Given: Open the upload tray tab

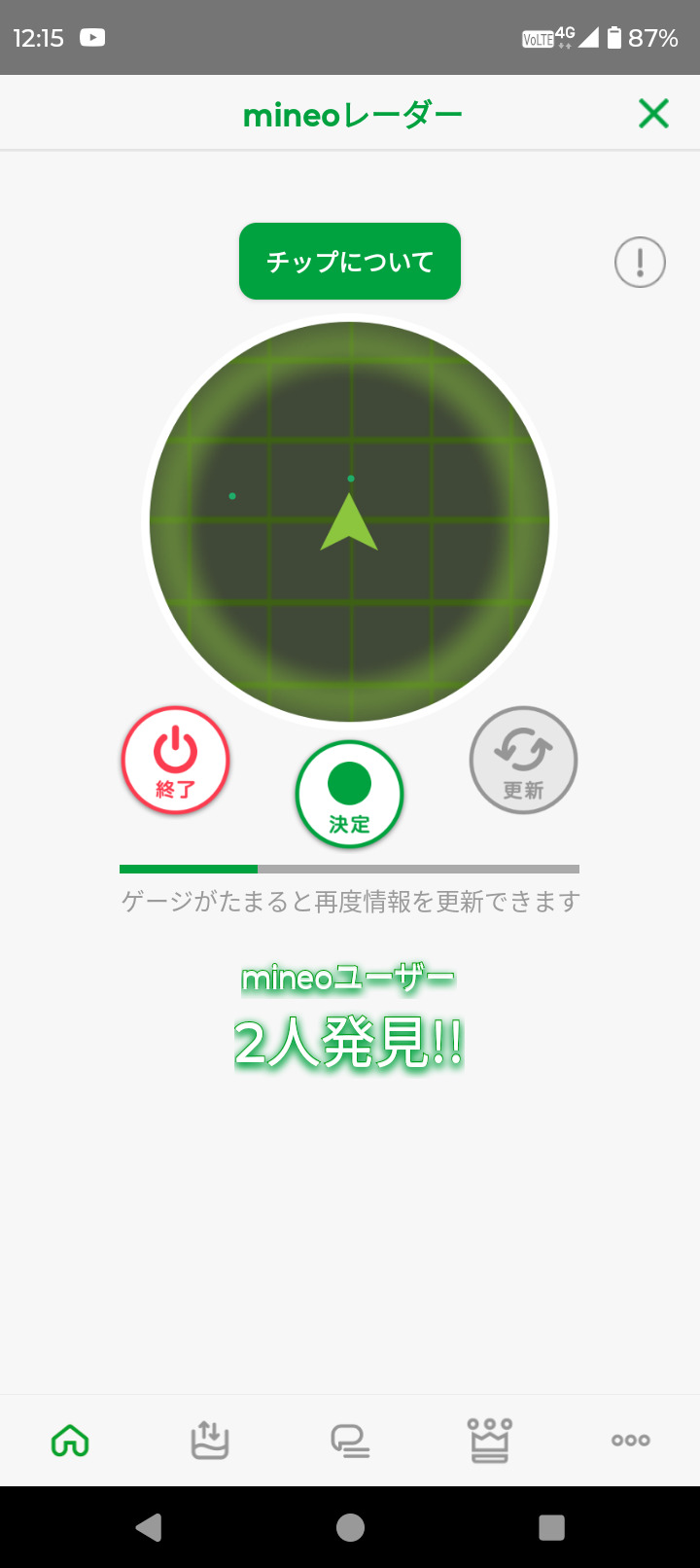Looking at the screenshot, I should coord(210,1440).
